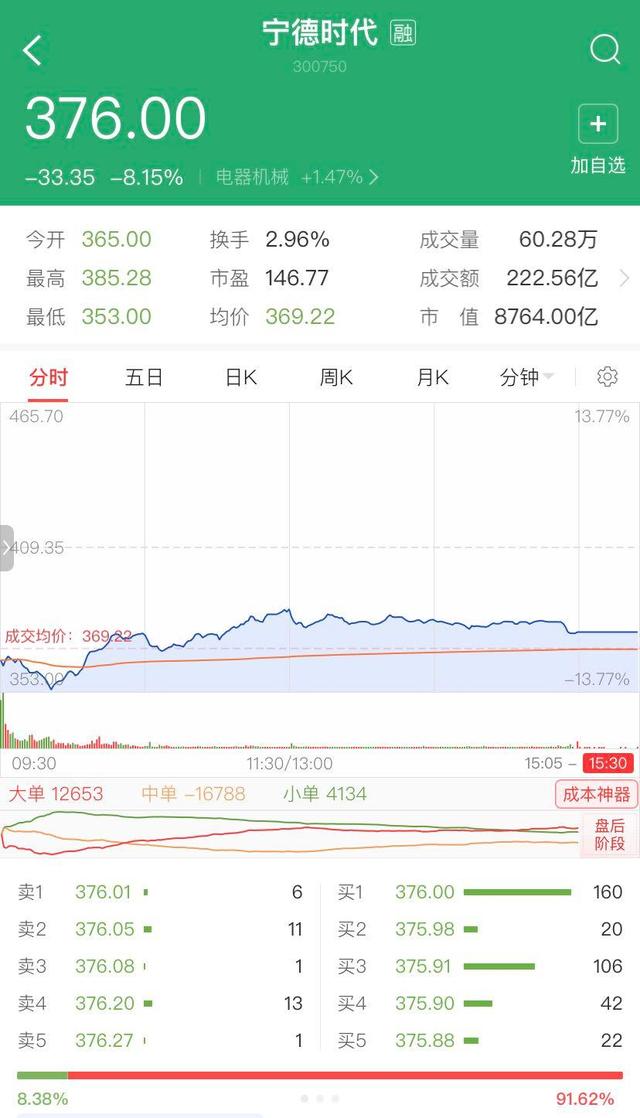Open the search magnifier icon
Screen dimensions: 640x1118
pos(605,50)
